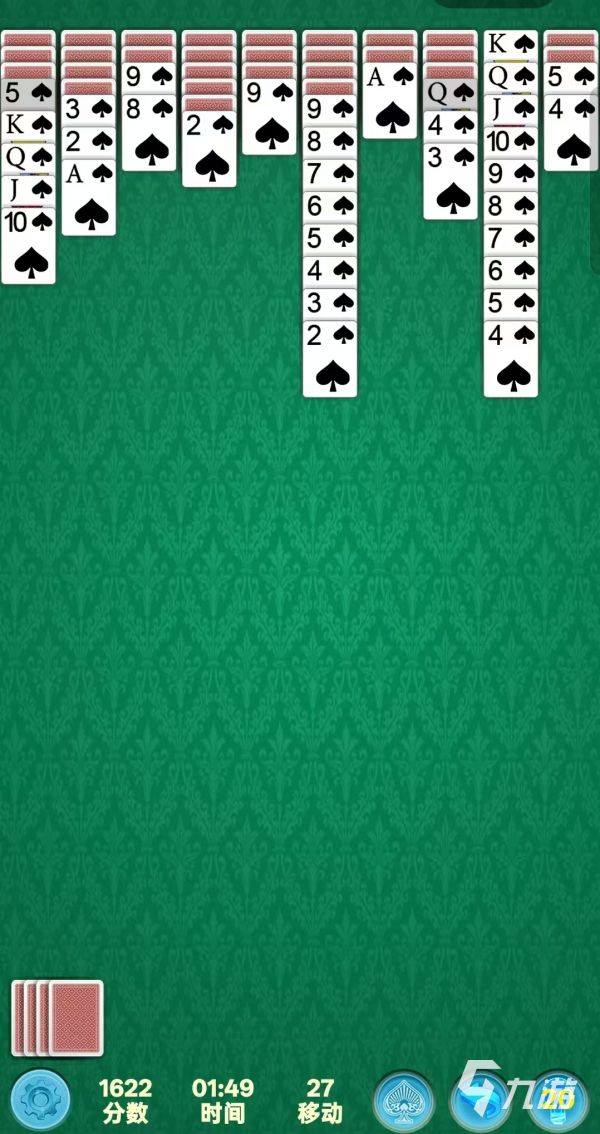This screenshot has width=600, height=1134.
Task: Select the 3 of spades below the 4
Action: 450,182
